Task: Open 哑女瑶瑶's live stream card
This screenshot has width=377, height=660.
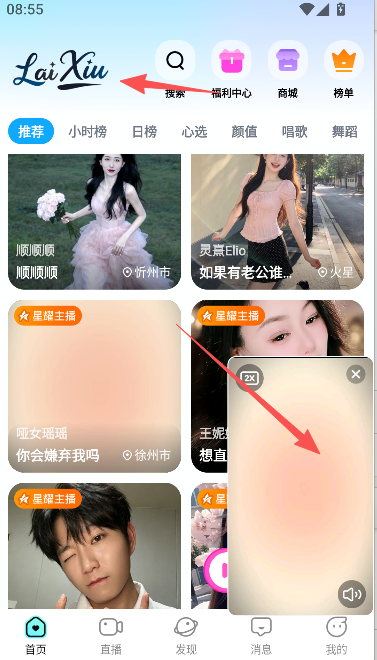Action: pyautogui.click(x=95, y=386)
